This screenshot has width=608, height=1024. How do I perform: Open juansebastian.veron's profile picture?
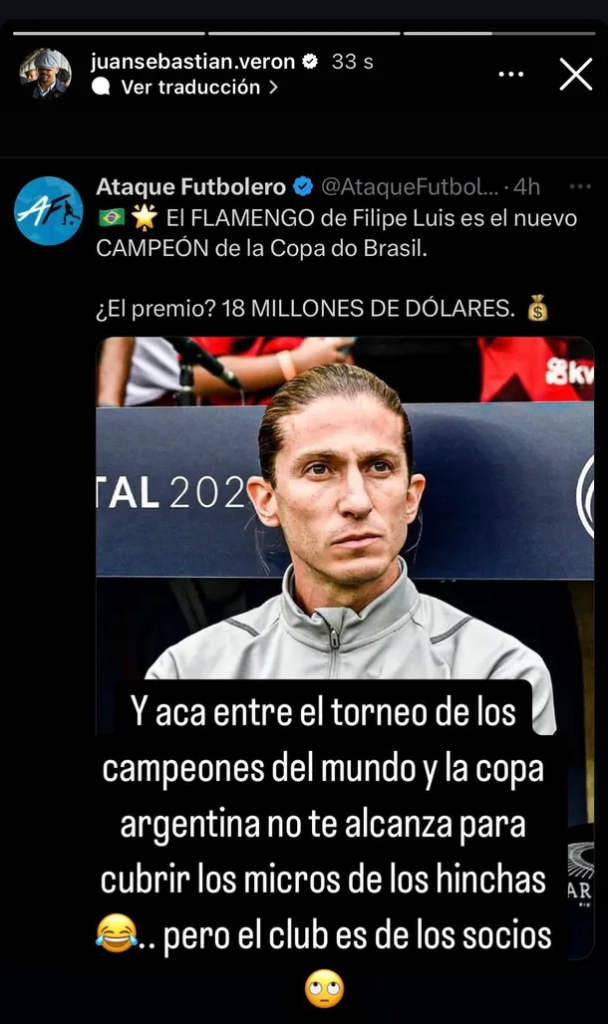pos(45,73)
